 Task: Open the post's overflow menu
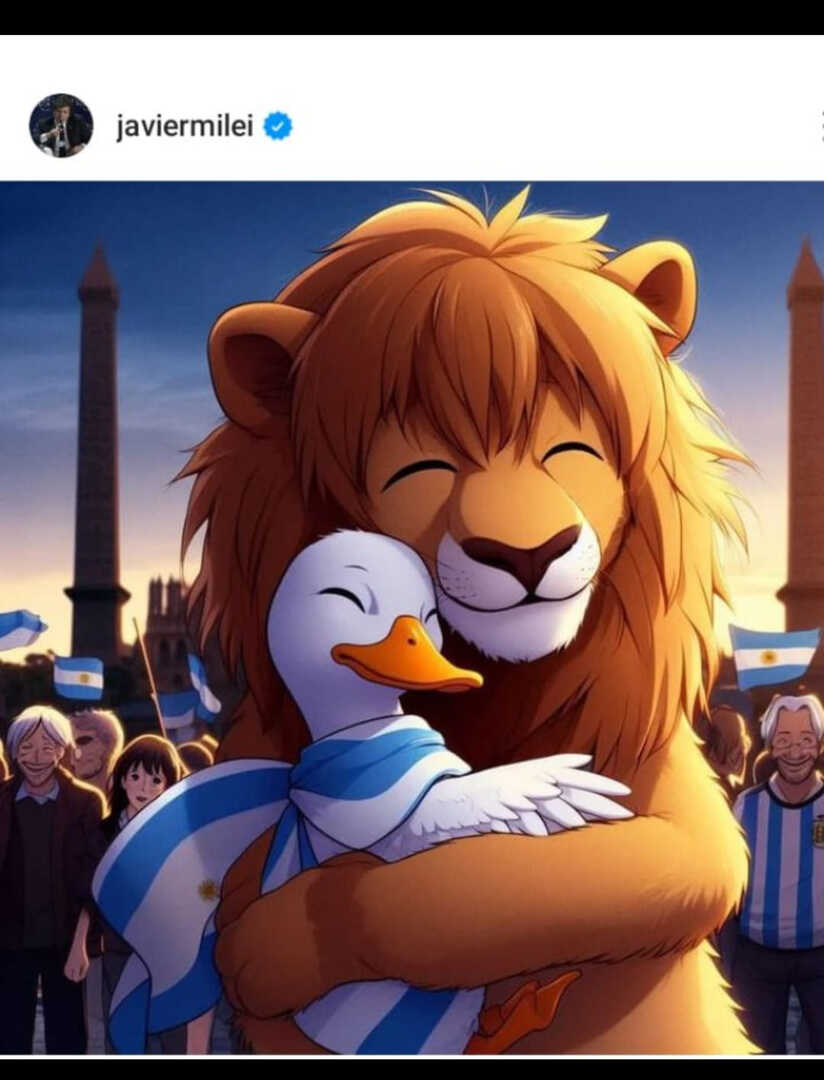(819, 126)
